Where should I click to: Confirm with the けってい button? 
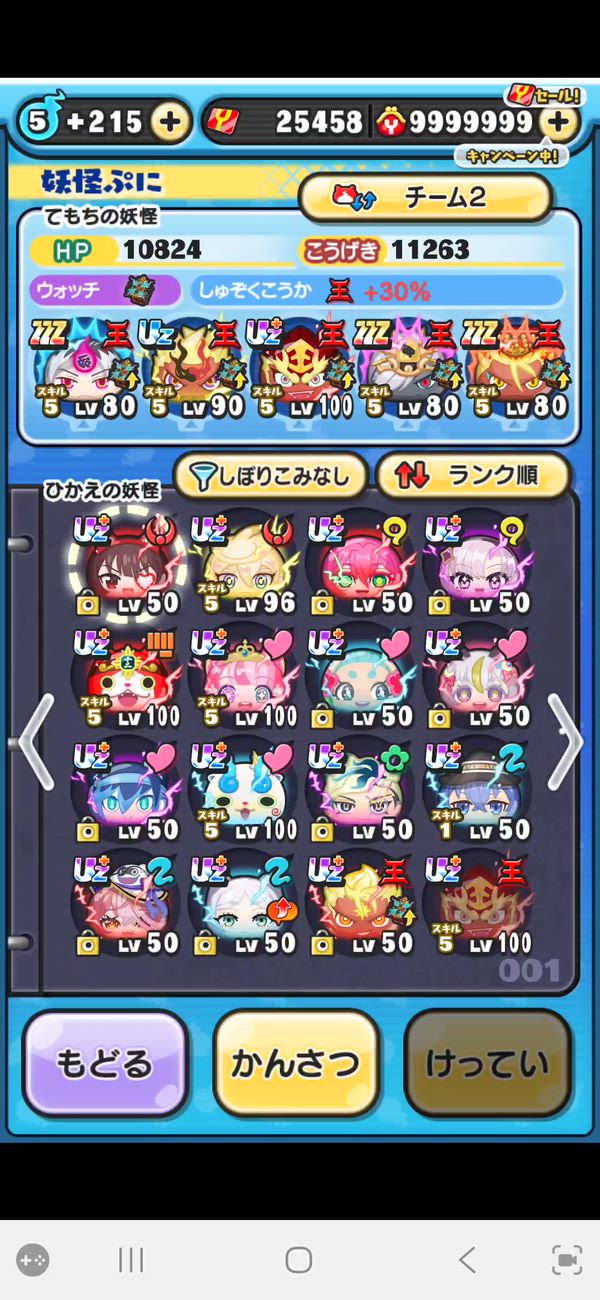pyautogui.click(x=487, y=1063)
